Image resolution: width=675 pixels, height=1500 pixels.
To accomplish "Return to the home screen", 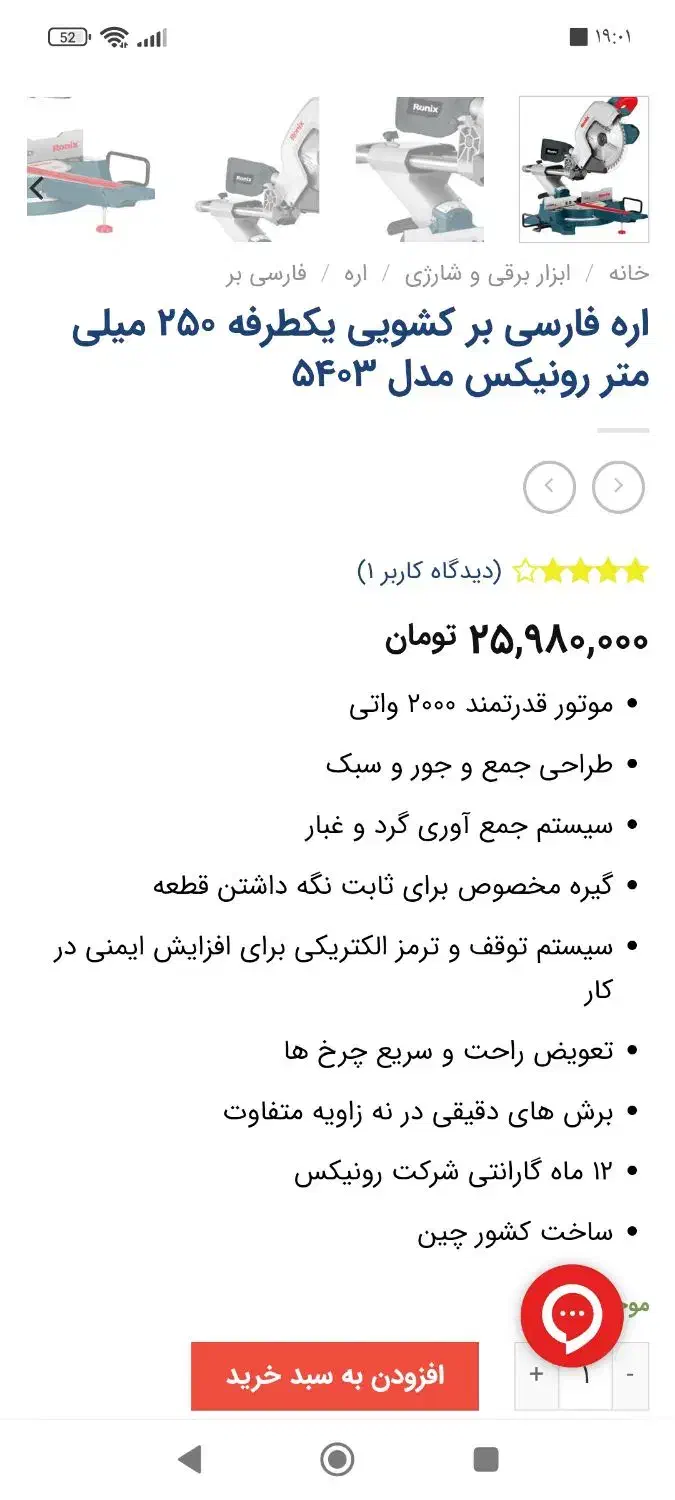I will [337, 1460].
